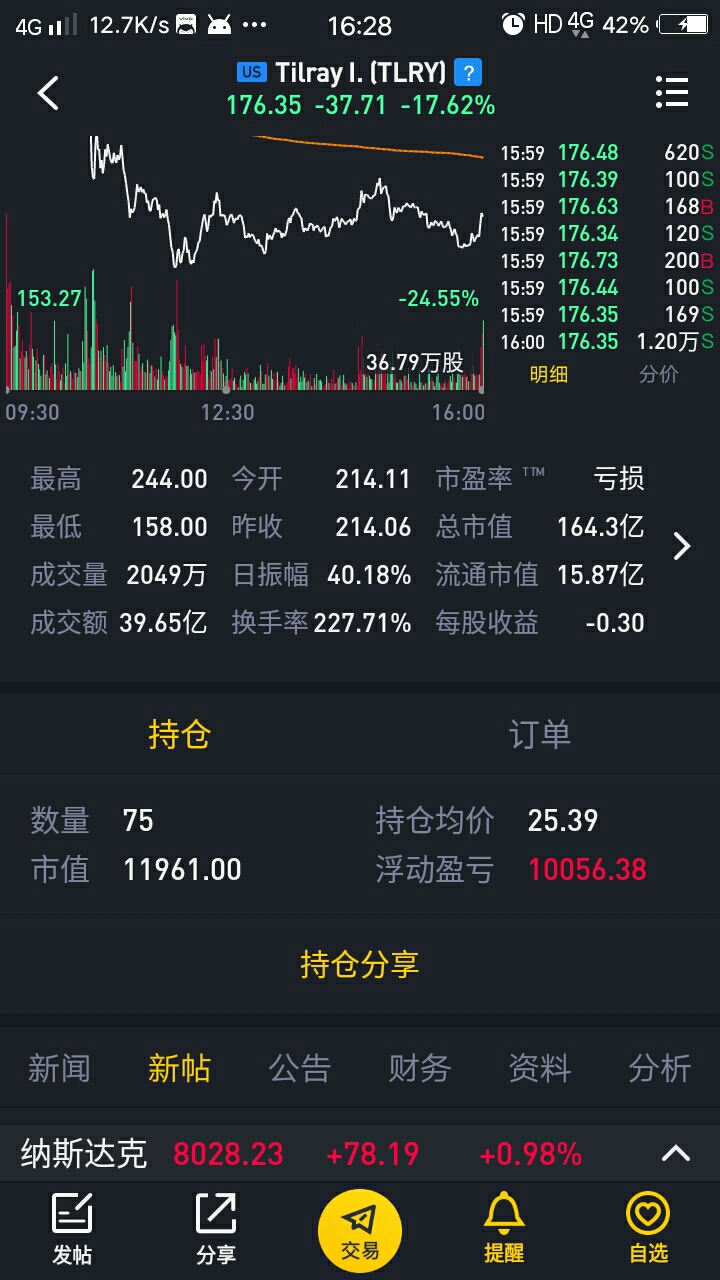
Task: Open the 新帖 new posts tab
Action: pos(179,1068)
